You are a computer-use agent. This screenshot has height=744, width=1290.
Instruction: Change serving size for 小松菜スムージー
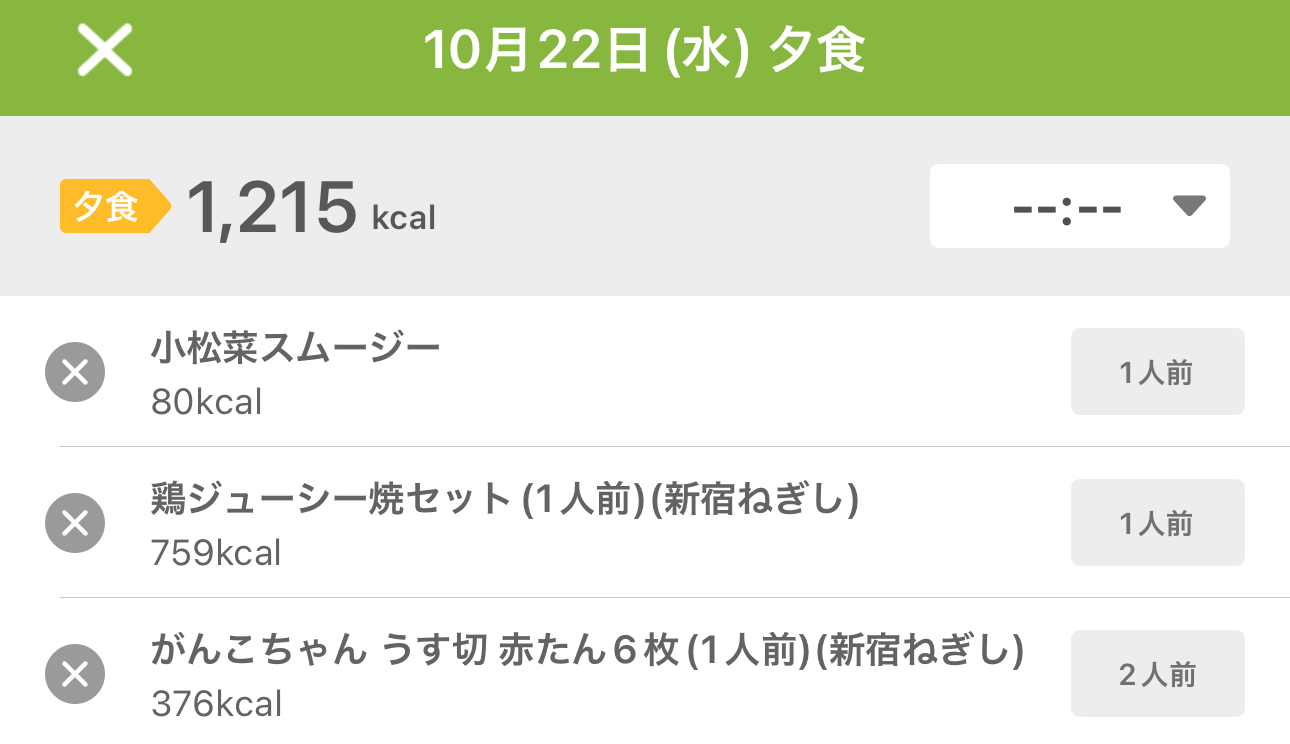1157,372
